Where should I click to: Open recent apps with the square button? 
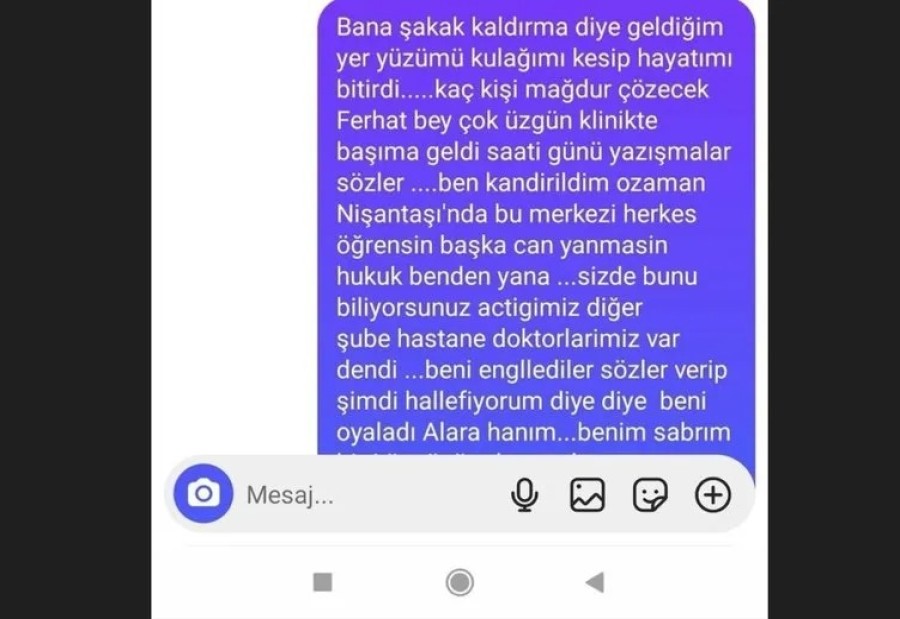pyautogui.click(x=322, y=582)
